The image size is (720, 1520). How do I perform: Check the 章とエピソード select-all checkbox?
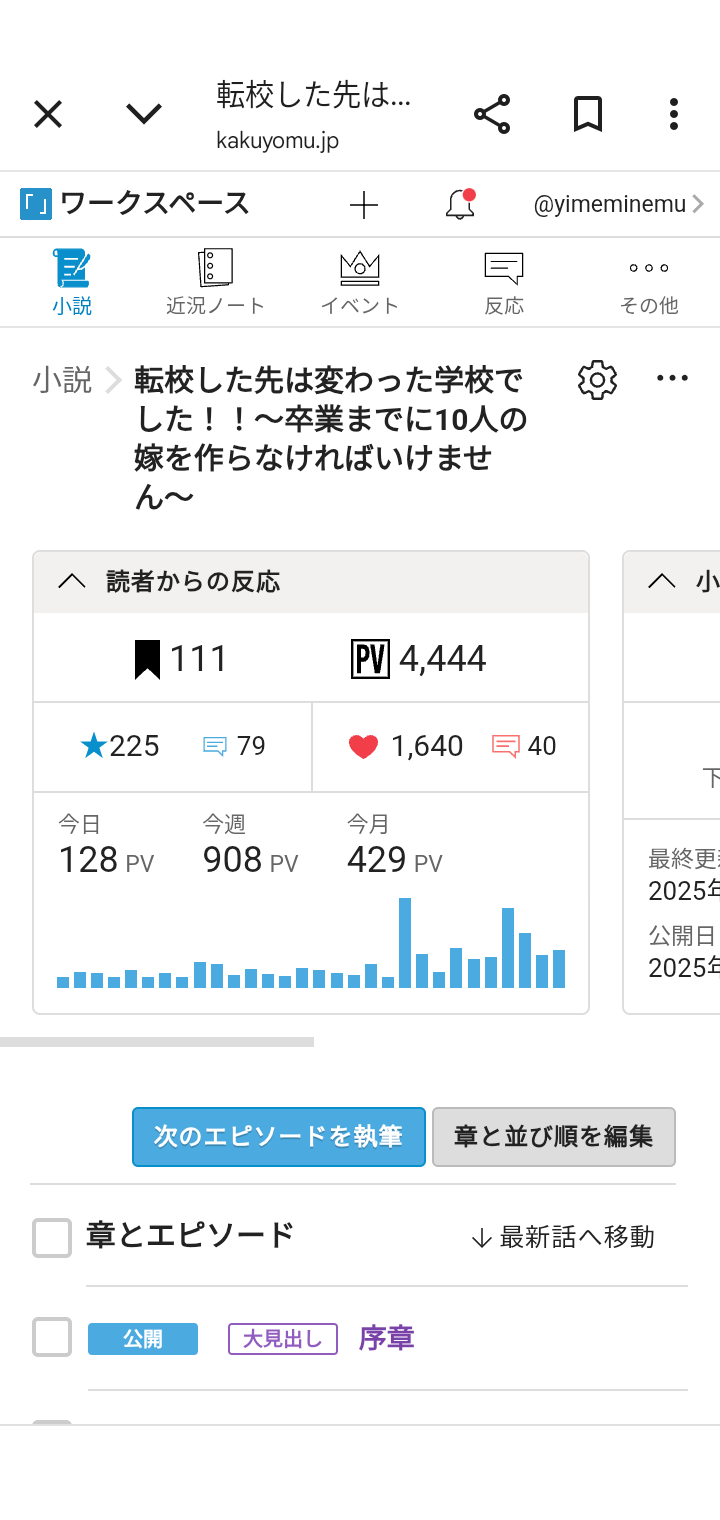click(x=52, y=1237)
